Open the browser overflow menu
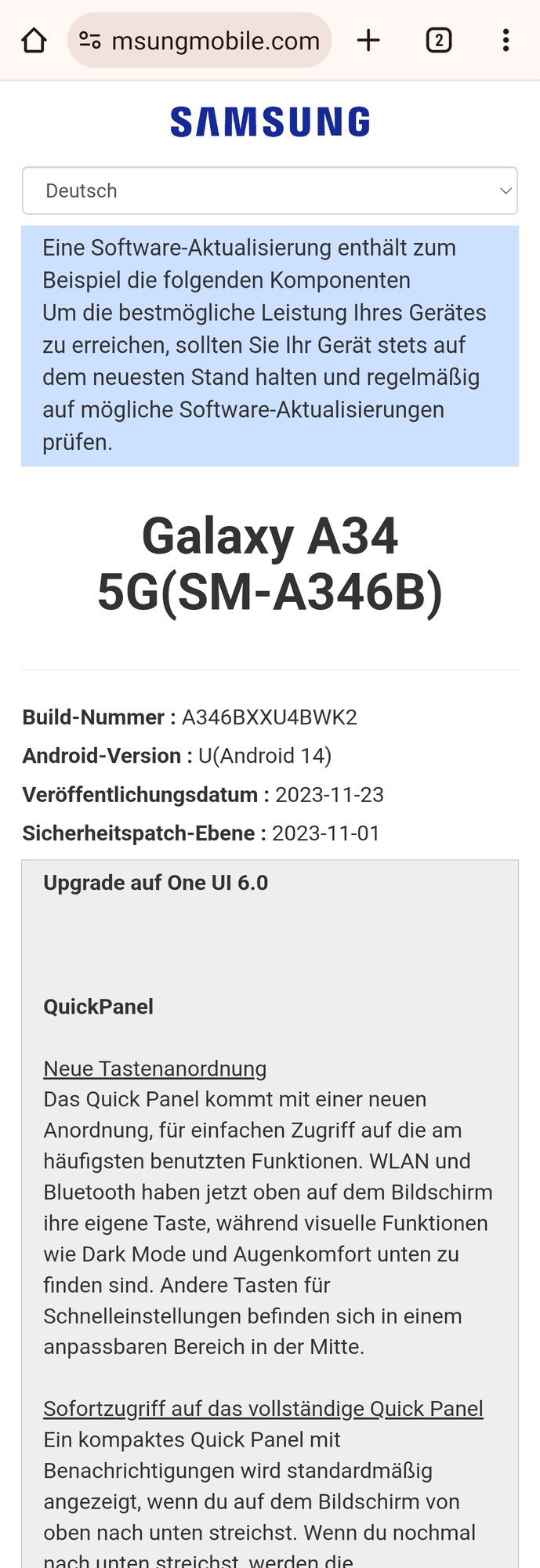 click(x=506, y=40)
